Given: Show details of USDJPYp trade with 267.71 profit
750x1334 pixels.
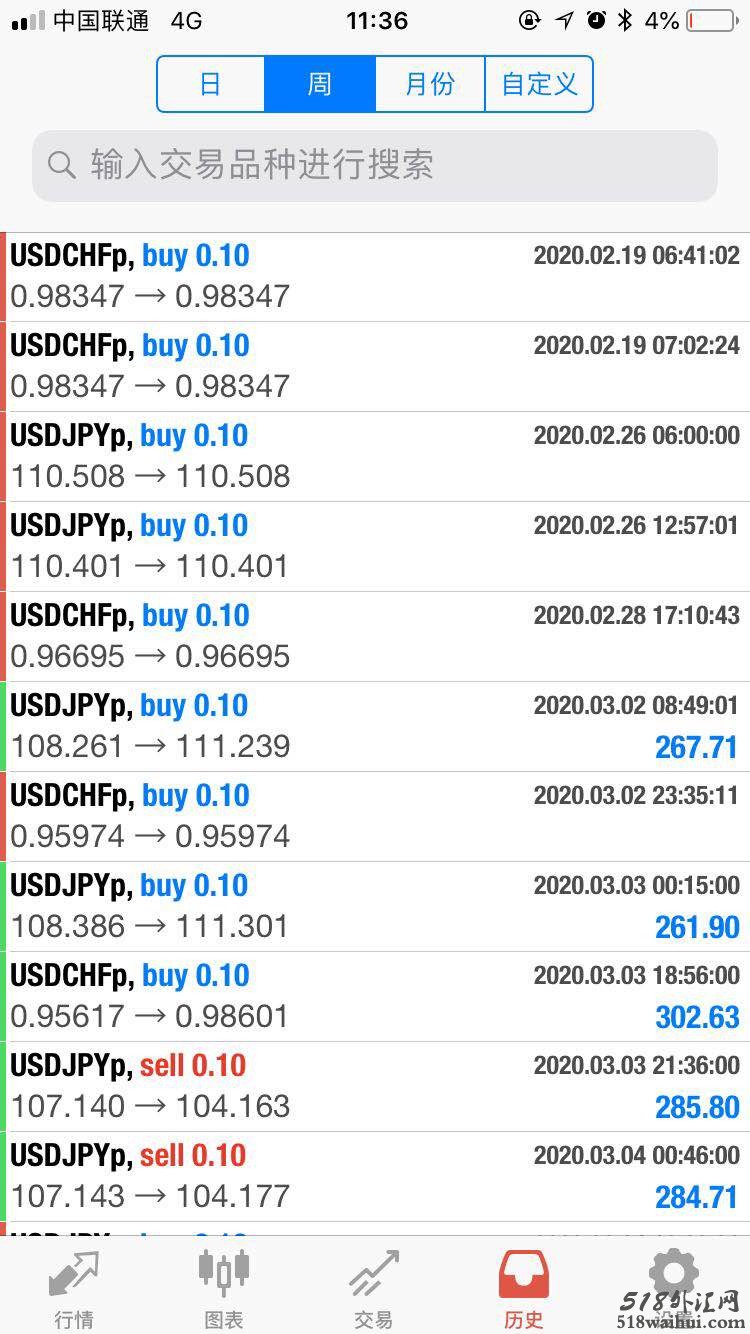Looking at the screenshot, I should point(375,727).
